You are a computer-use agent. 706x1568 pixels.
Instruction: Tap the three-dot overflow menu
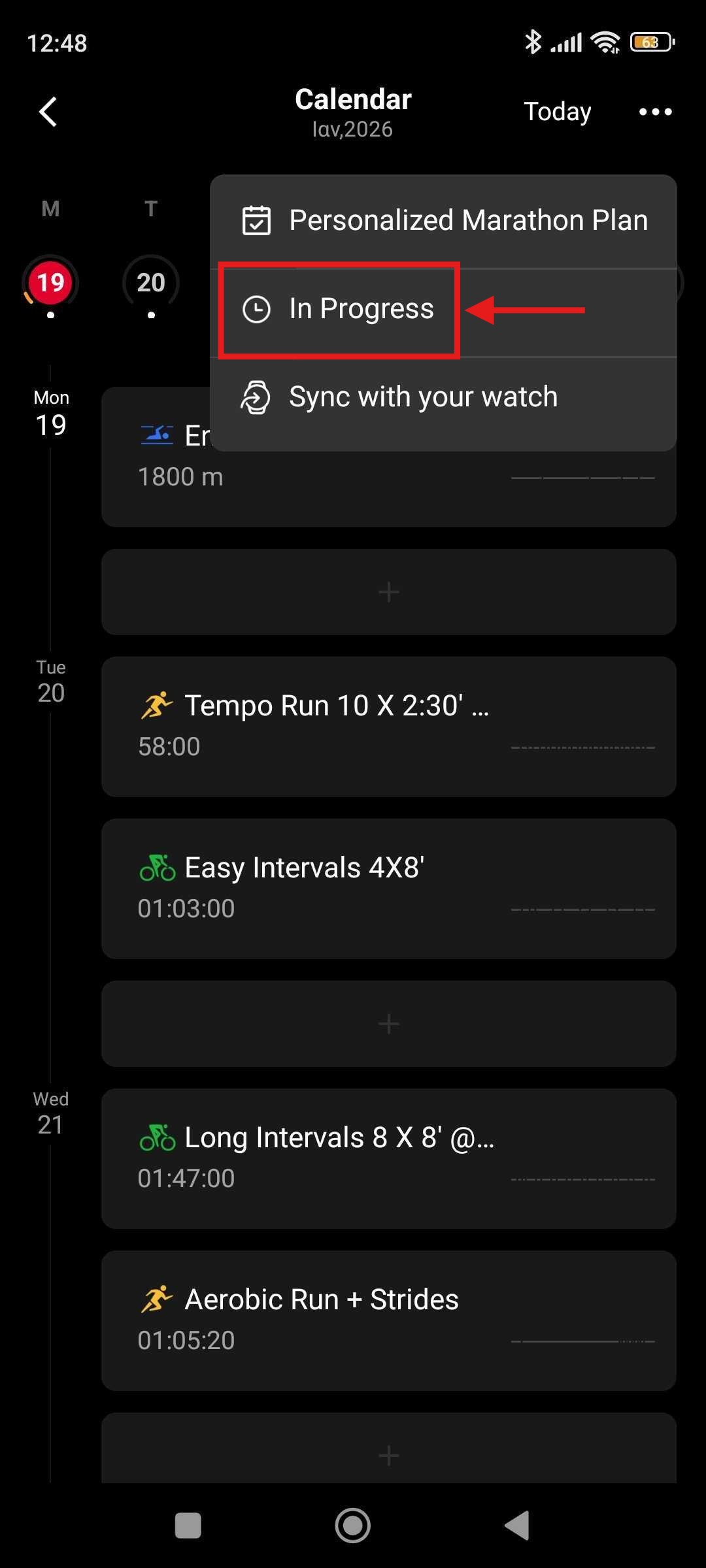(x=655, y=112)
